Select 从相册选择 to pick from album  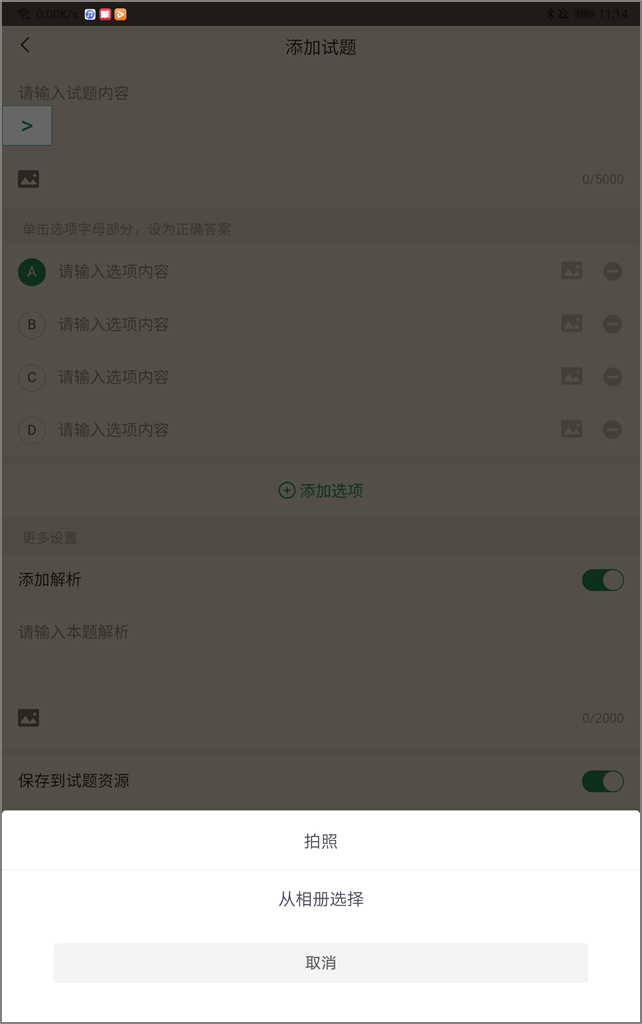click(321, 899)
